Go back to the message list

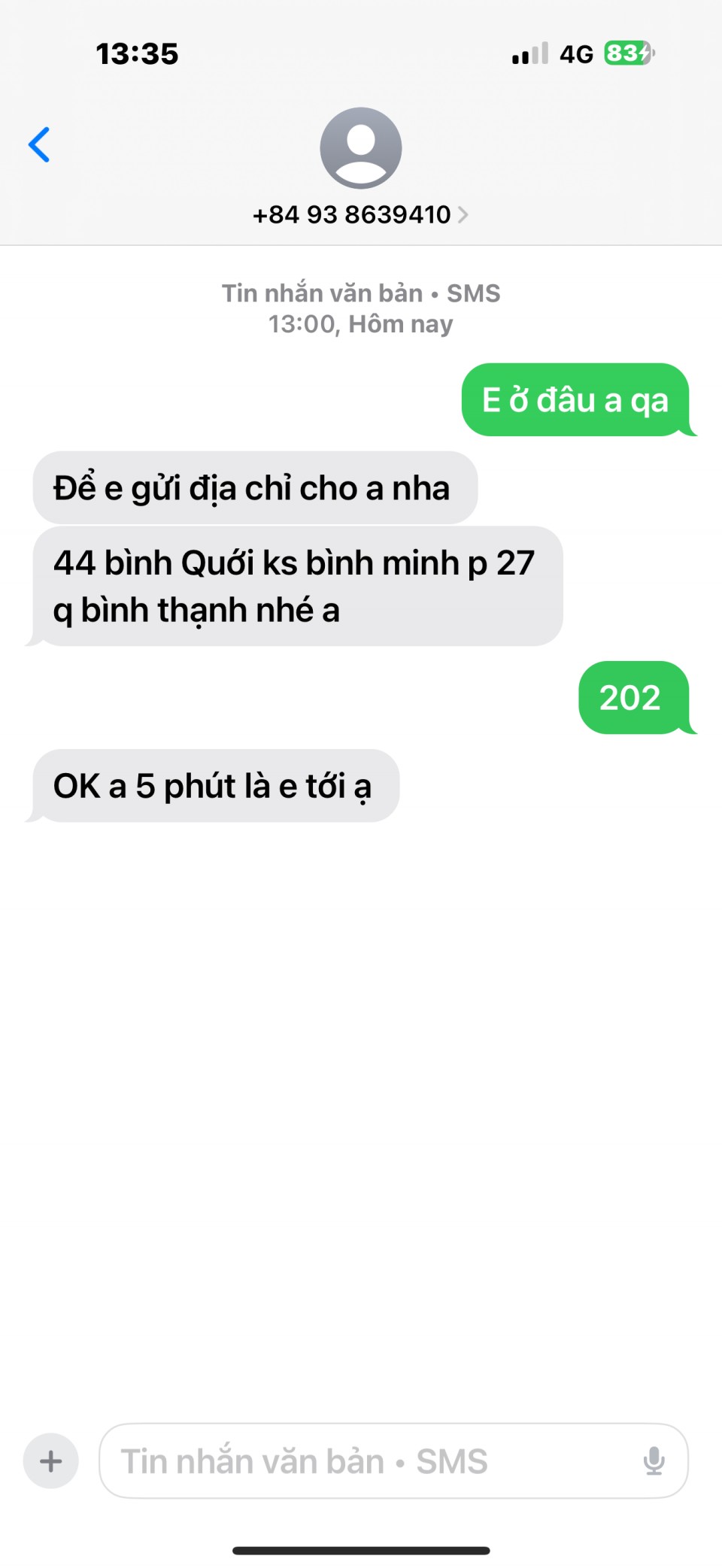[x=39, y=145]
